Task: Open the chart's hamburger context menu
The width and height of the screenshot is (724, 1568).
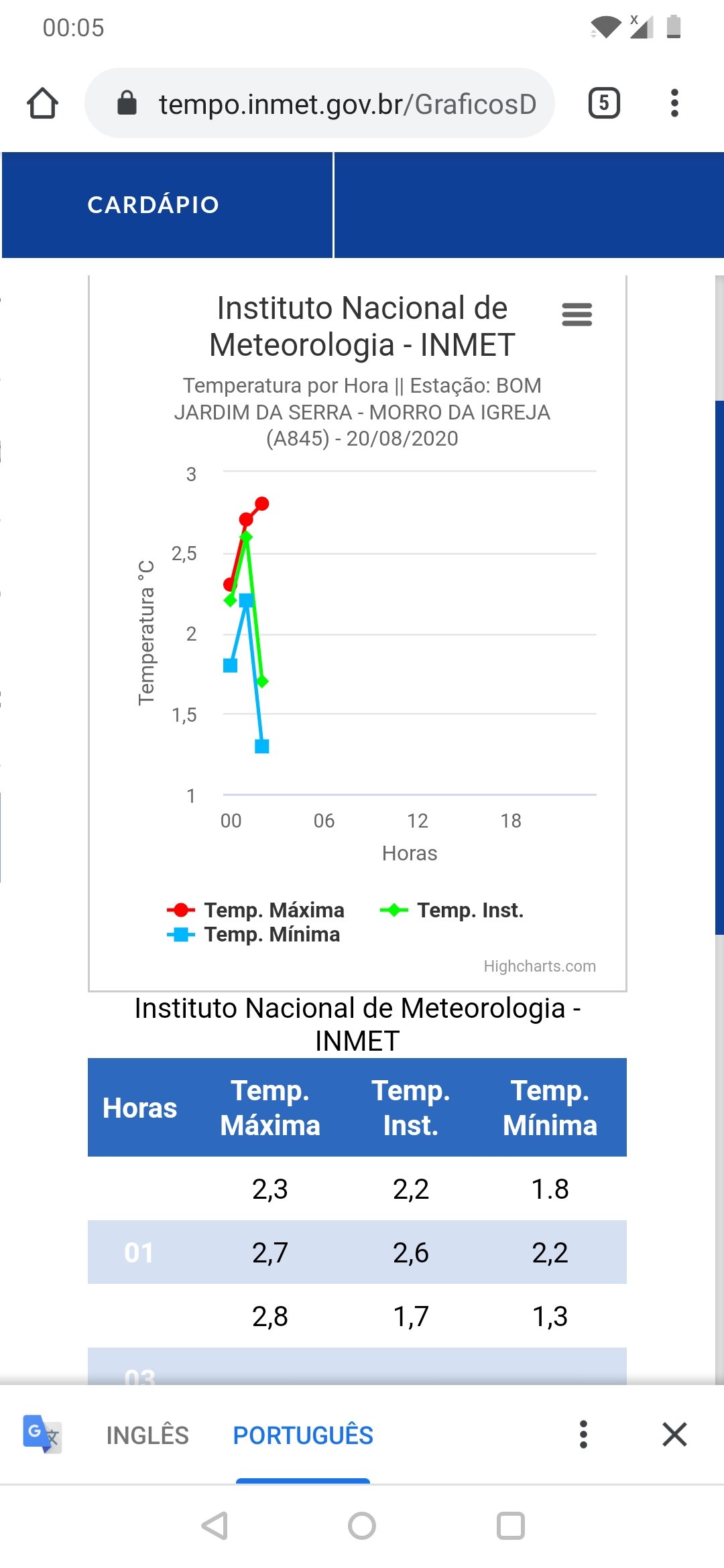Action: [x=577, y=314]
